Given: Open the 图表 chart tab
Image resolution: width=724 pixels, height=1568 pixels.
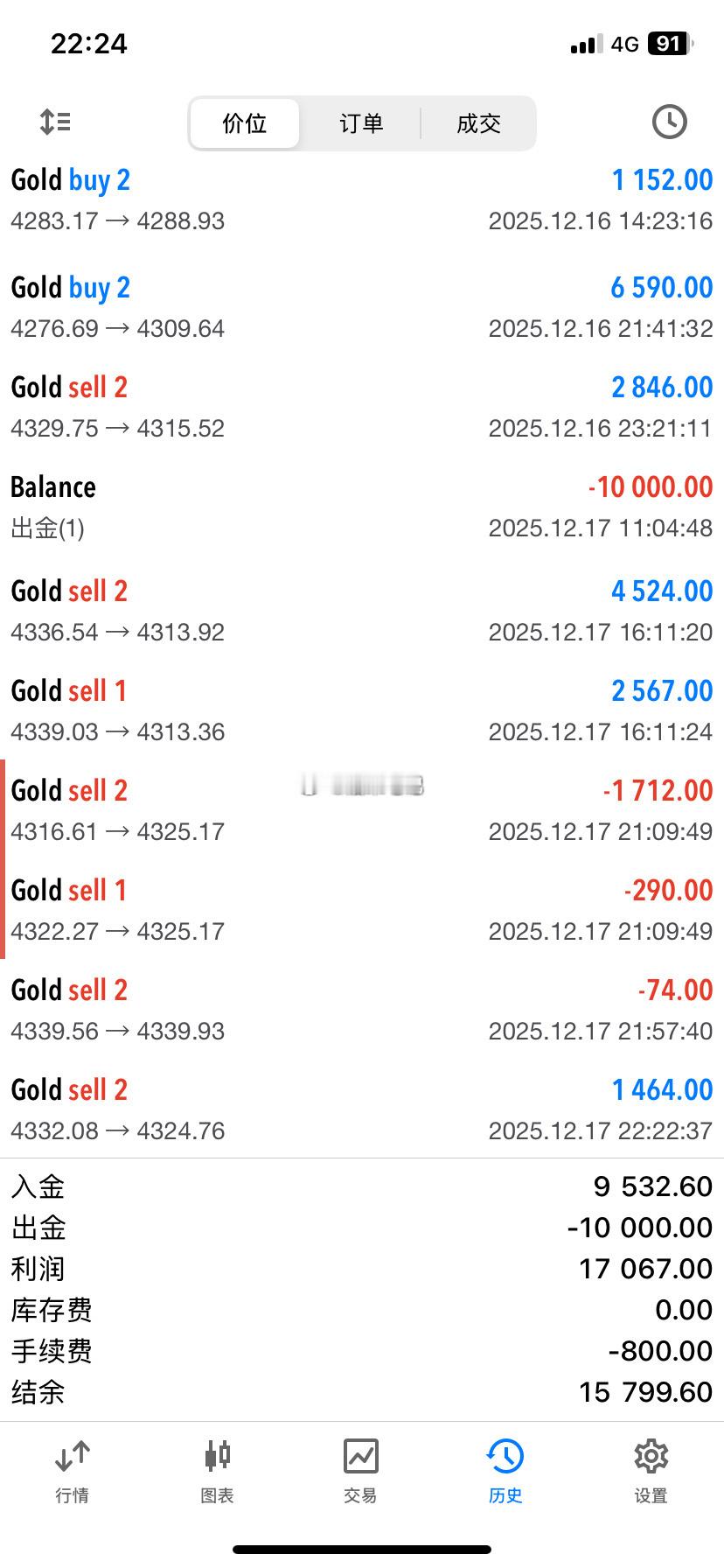Looking at the screenshot, I should [217, 1472].
